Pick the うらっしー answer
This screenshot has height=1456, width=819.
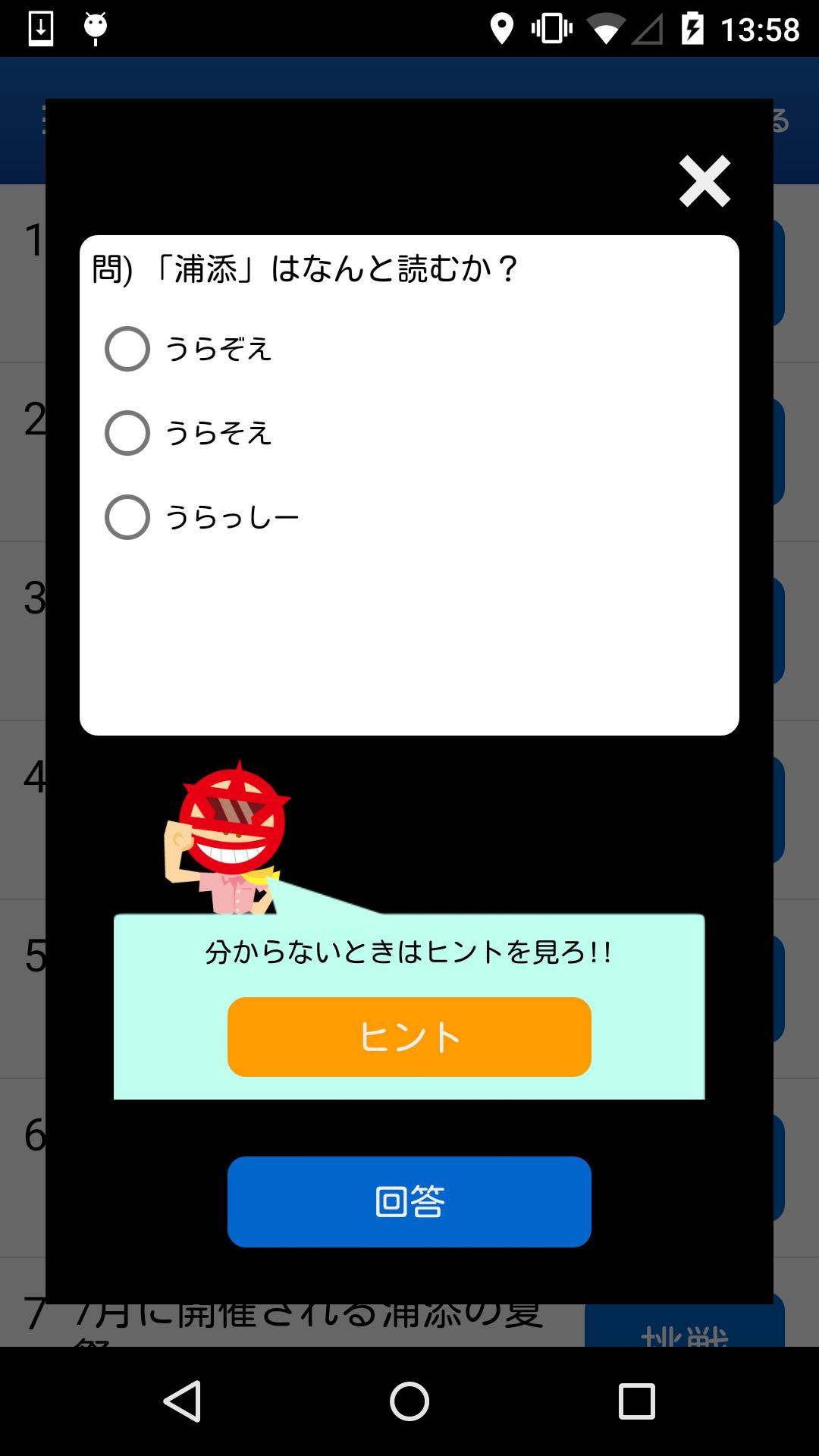coord(127,517)
